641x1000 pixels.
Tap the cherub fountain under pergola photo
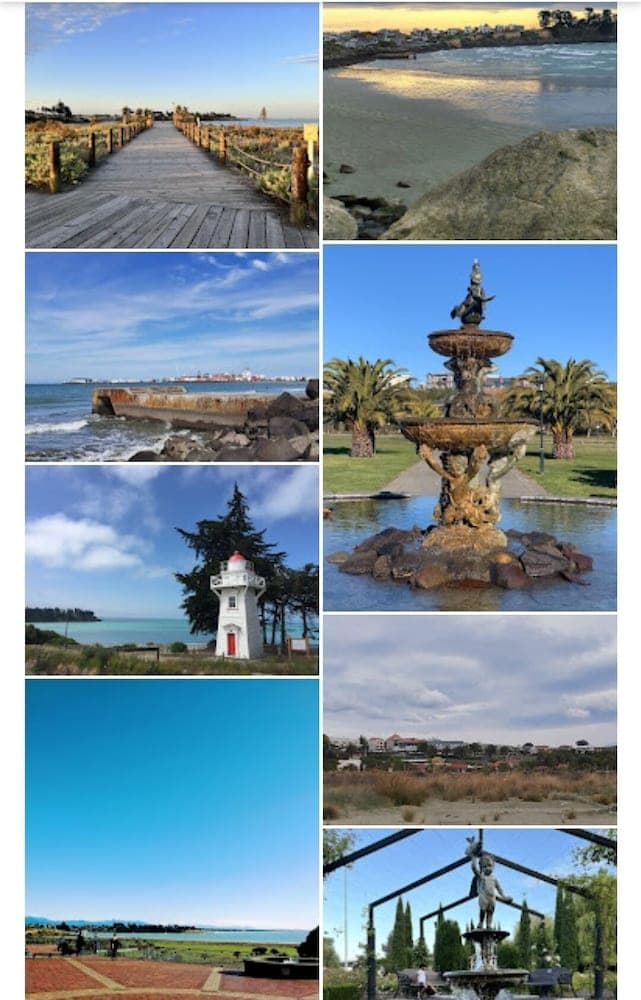(x=469, y=913)
